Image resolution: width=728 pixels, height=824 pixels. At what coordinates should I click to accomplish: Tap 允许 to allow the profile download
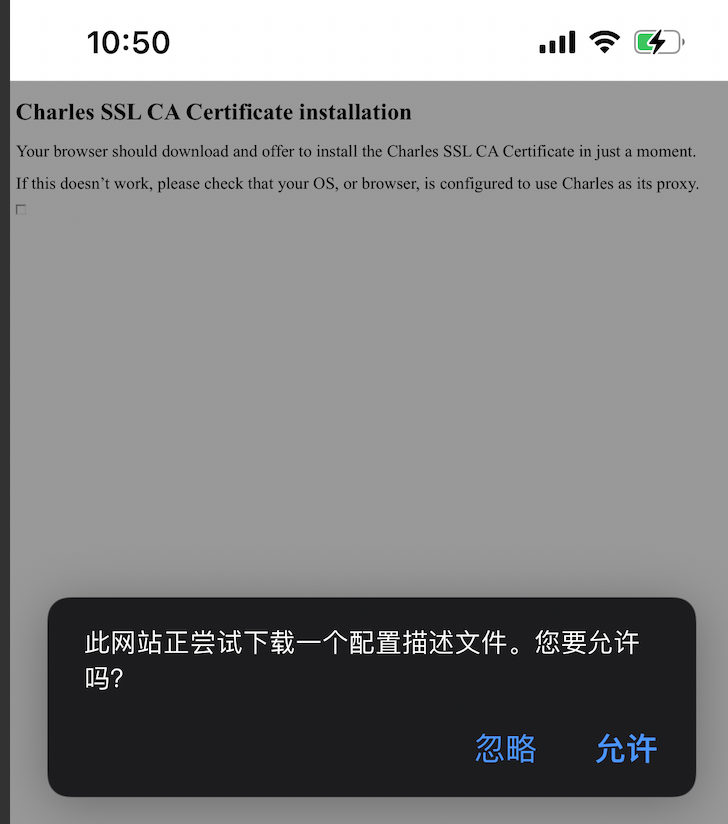click(x=626, y=748)
